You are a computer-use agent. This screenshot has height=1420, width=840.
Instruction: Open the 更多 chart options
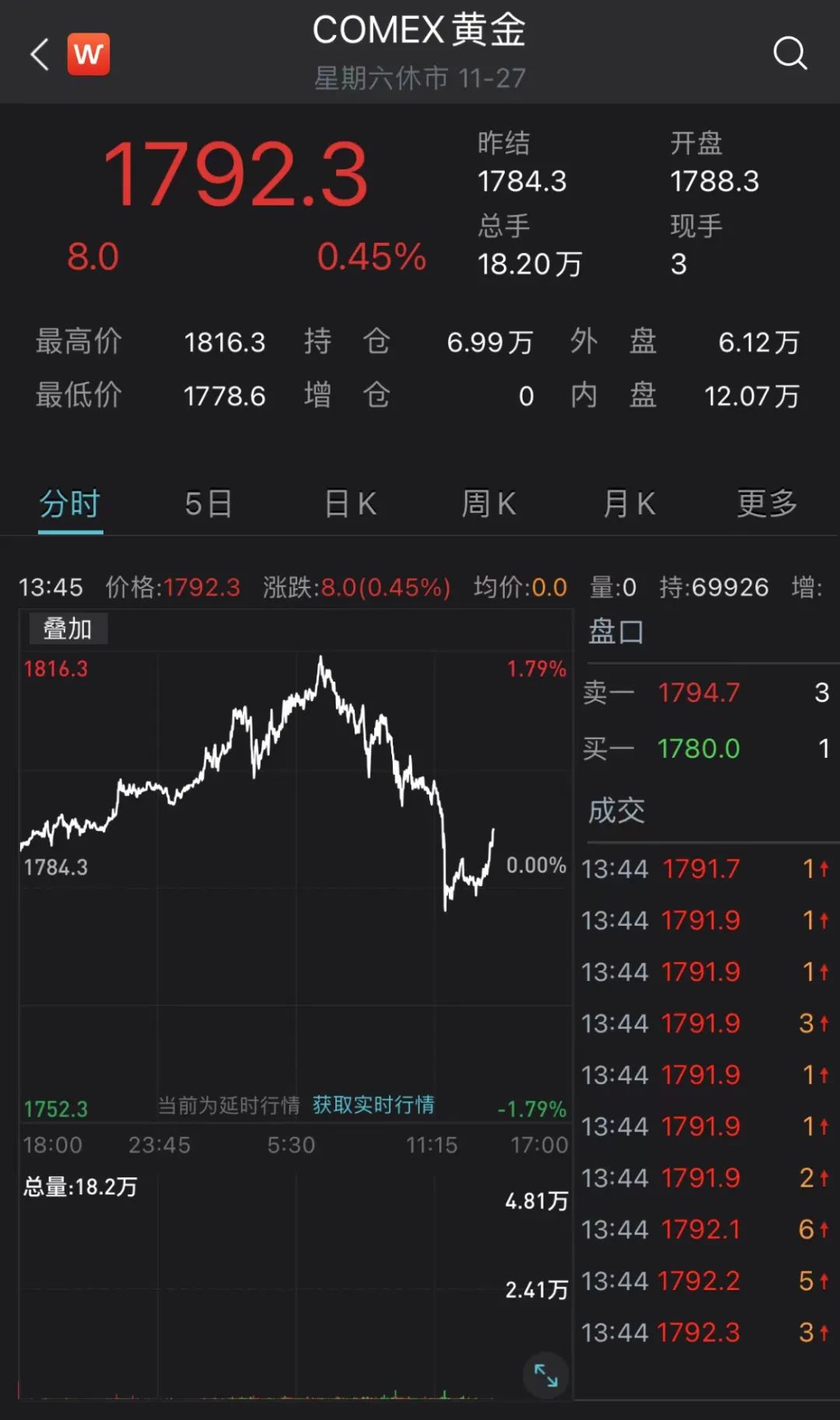pyautogui.click(x=767, y=504)
